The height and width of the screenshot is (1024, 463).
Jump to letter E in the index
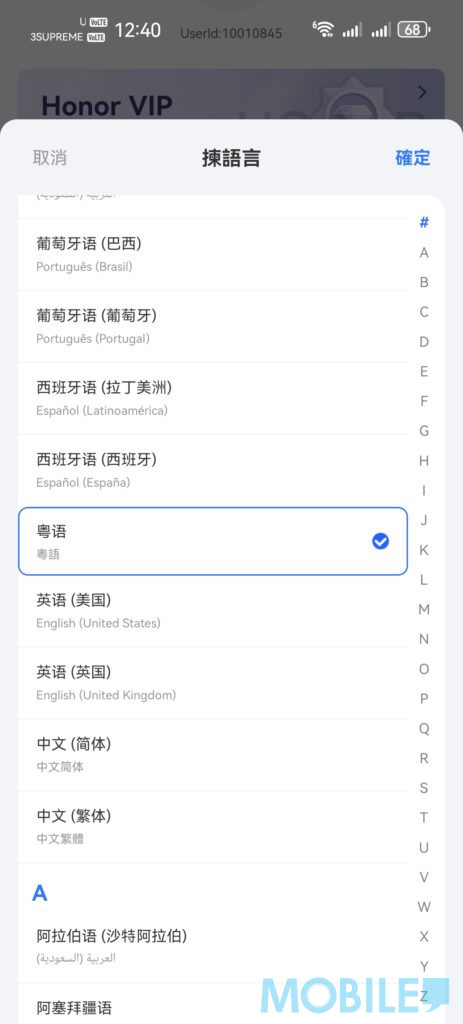(424, 372)
